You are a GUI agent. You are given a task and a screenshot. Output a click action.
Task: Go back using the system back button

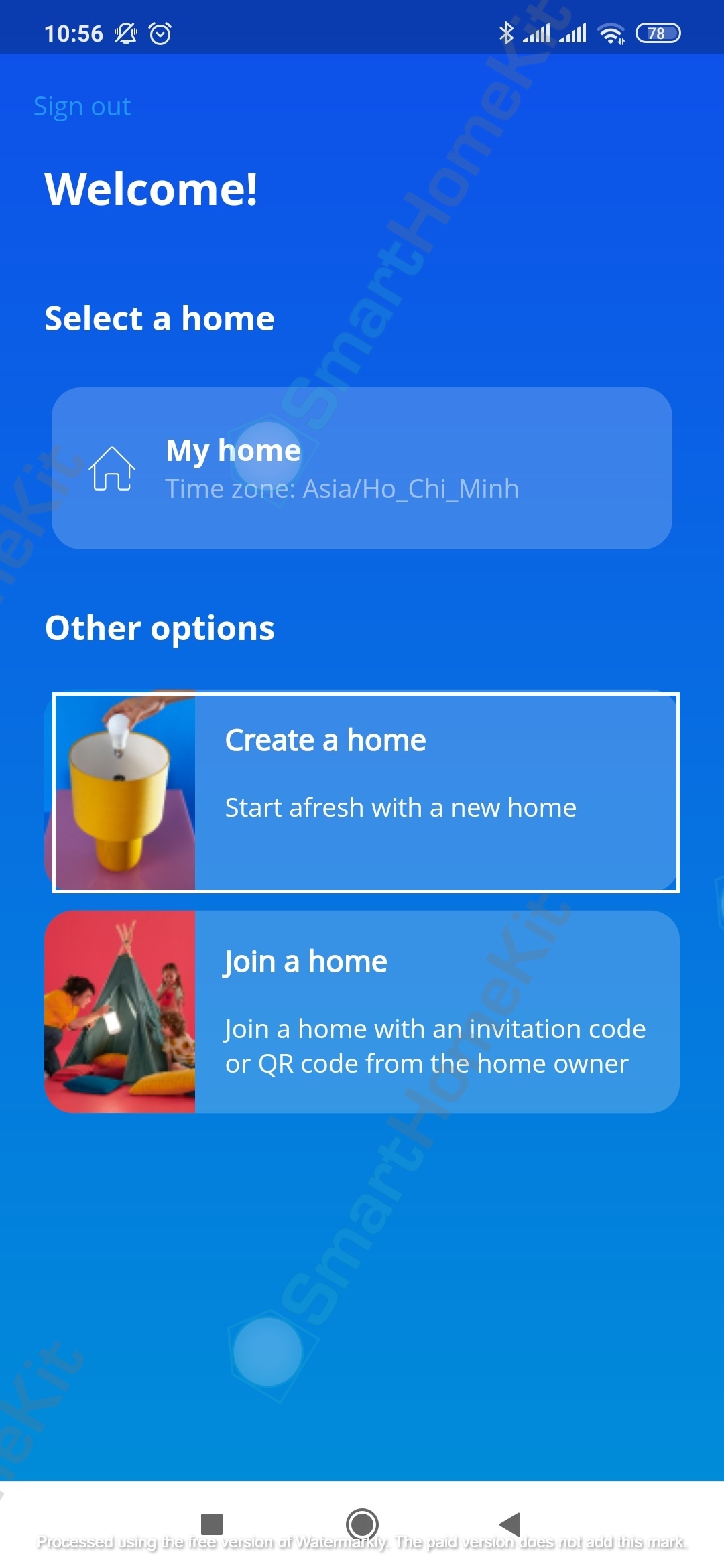[x=511, y=1524]
